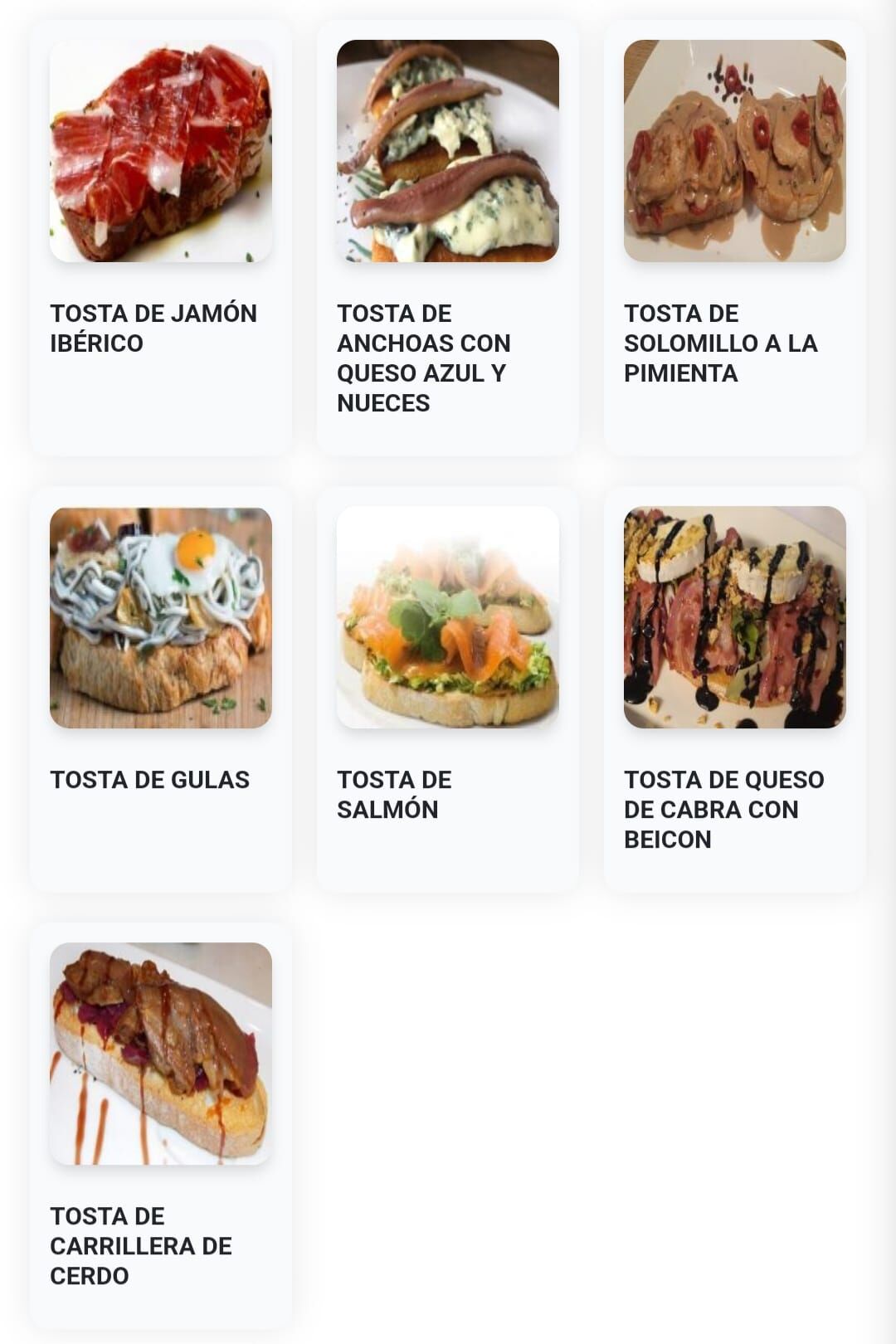View Tosta de Queso de Cabra con Beicon
The width and height of the screenshot is (896, 1344).
(734, 689)
